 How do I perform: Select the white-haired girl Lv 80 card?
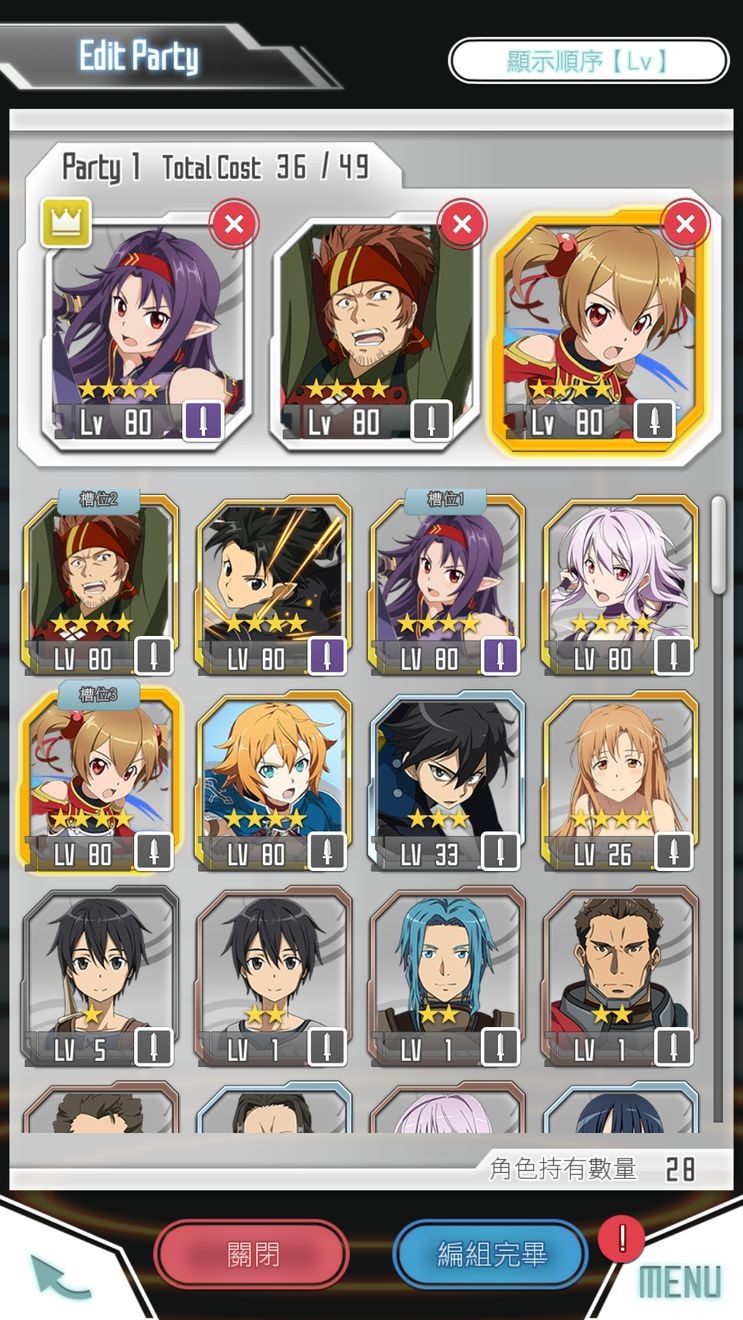(x=621, y=586)
